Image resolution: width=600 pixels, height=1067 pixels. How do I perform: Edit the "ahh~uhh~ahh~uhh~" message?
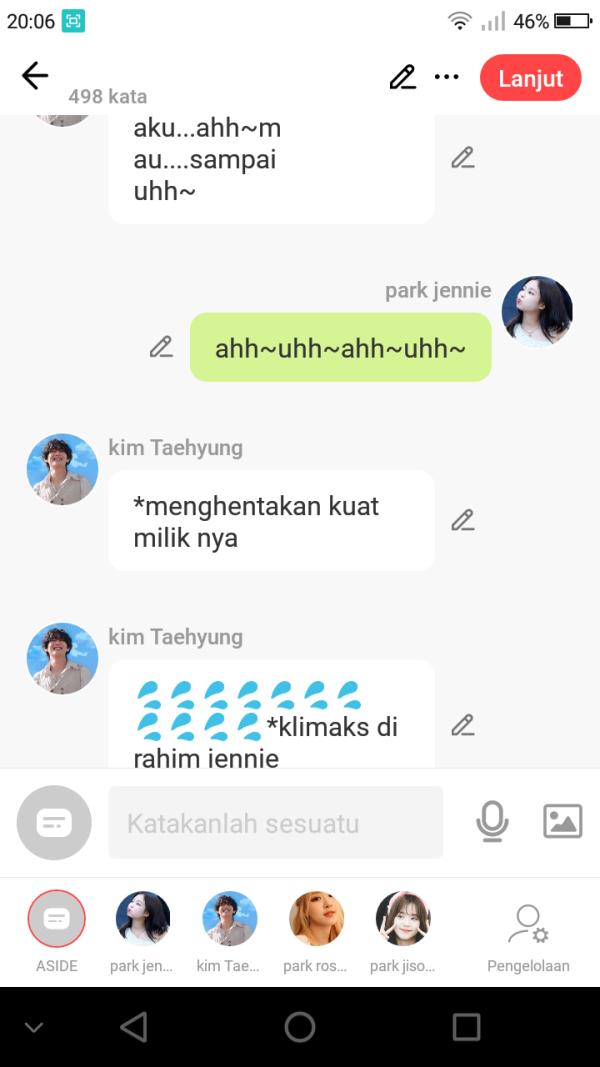161,347
